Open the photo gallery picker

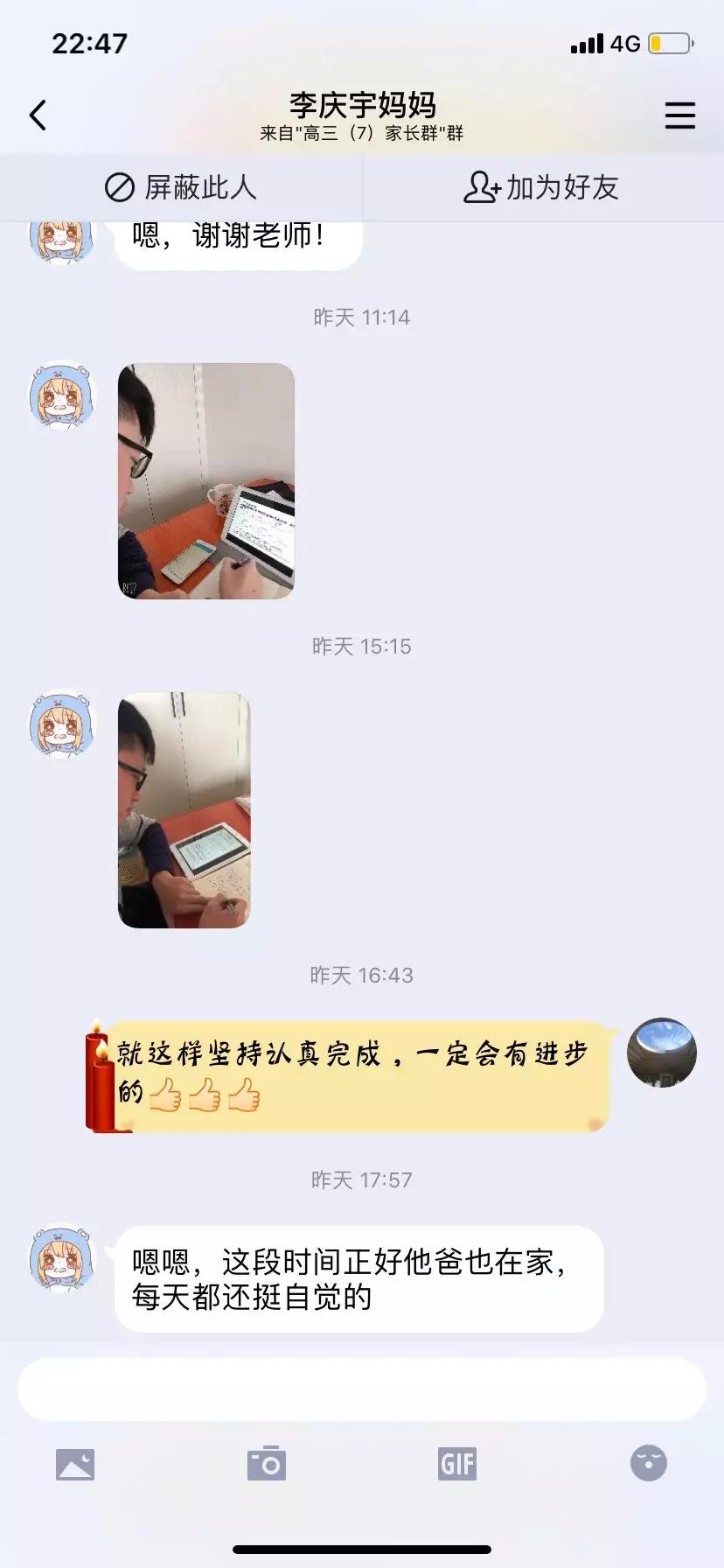tap(75, 1464)
